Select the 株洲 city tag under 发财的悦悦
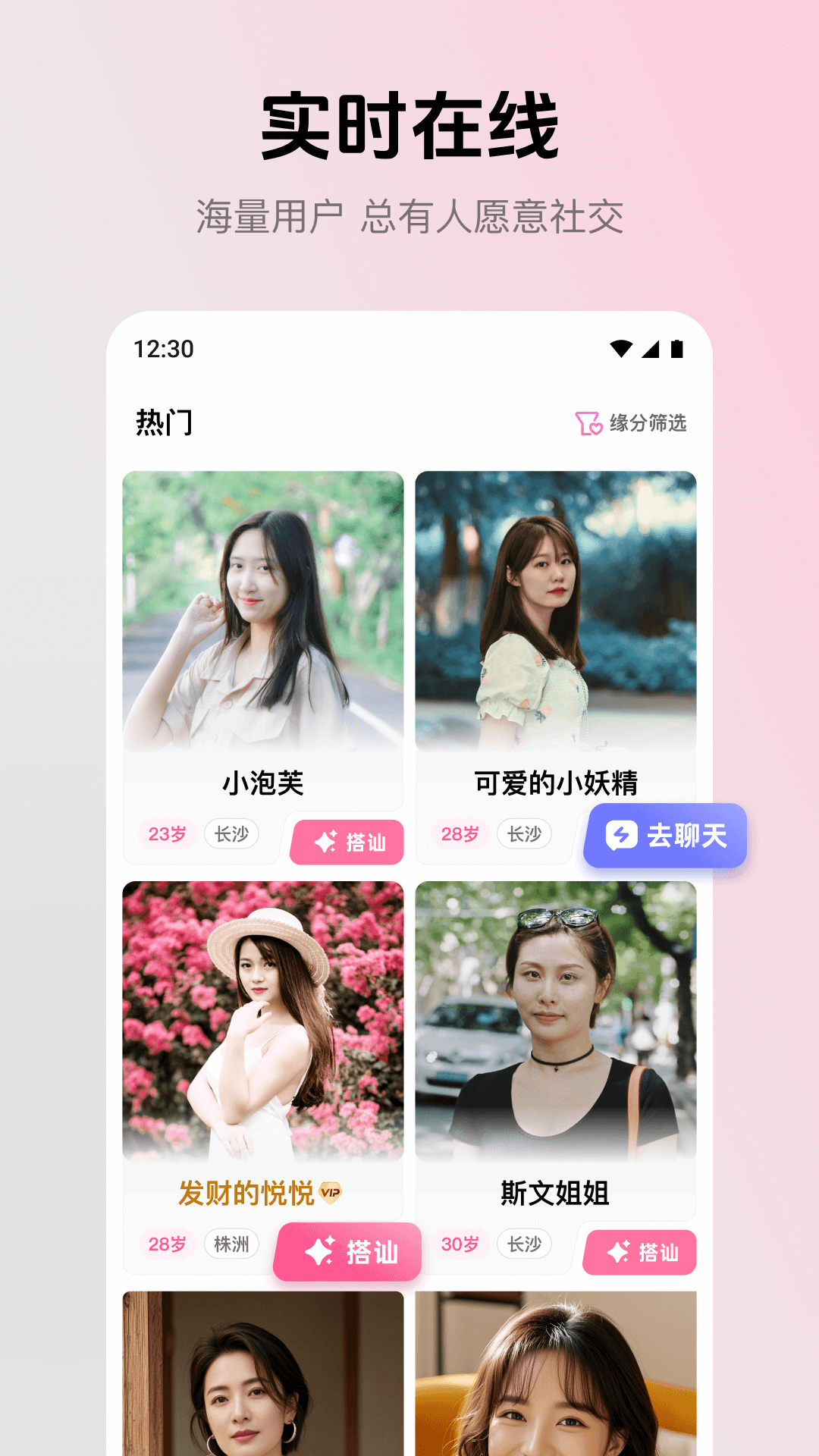The image size is (819, 1456). [231, 1244]
